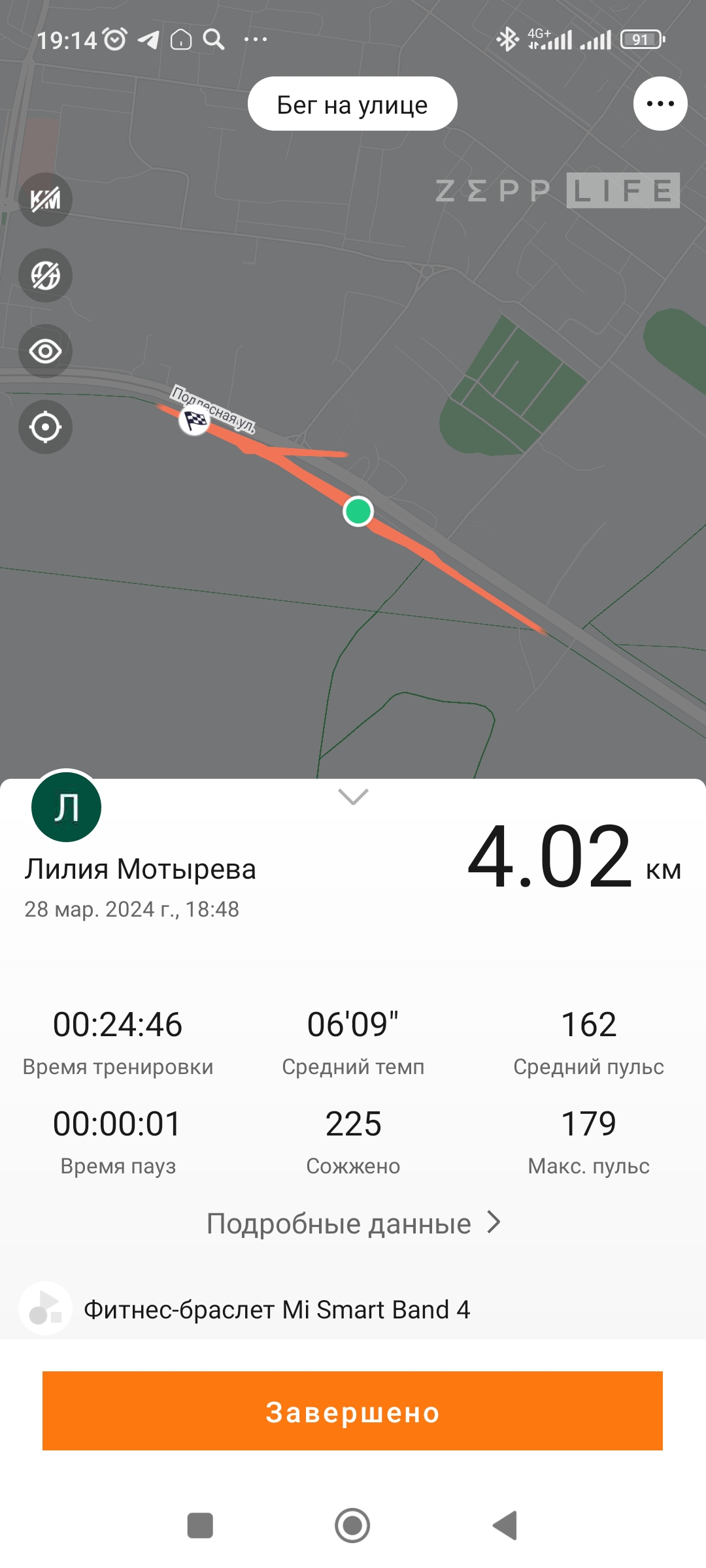Open the more options menu
This screenshot has height=1568, width=706.
(659, 103)
